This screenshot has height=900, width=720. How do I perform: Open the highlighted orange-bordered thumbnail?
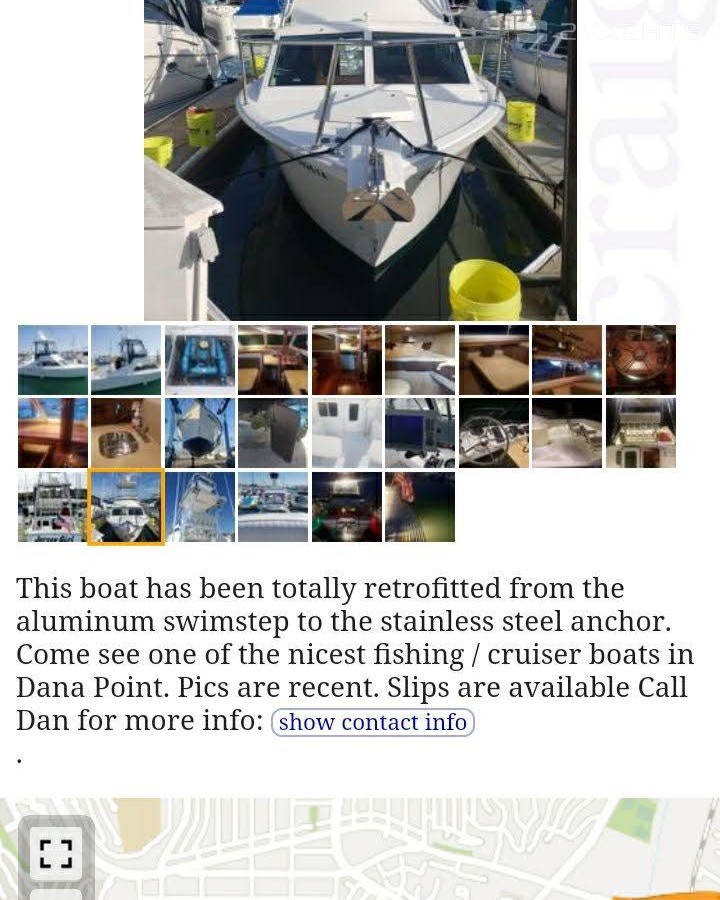point(126,507)
